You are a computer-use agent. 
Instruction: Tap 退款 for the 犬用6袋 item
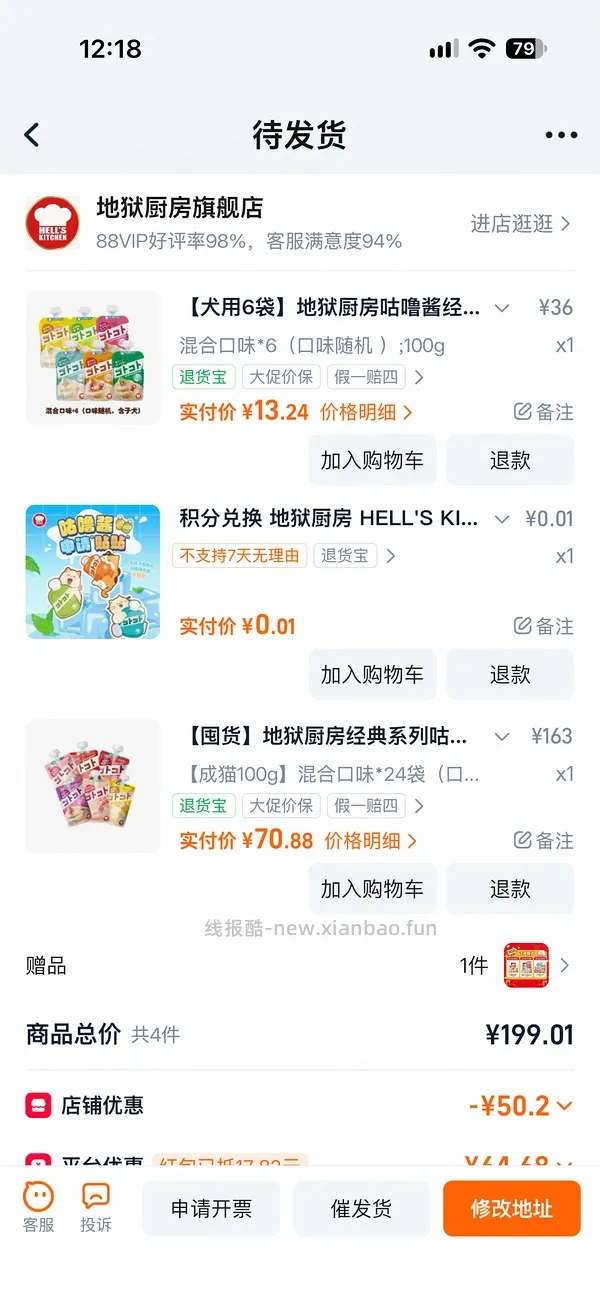(510, 460)
